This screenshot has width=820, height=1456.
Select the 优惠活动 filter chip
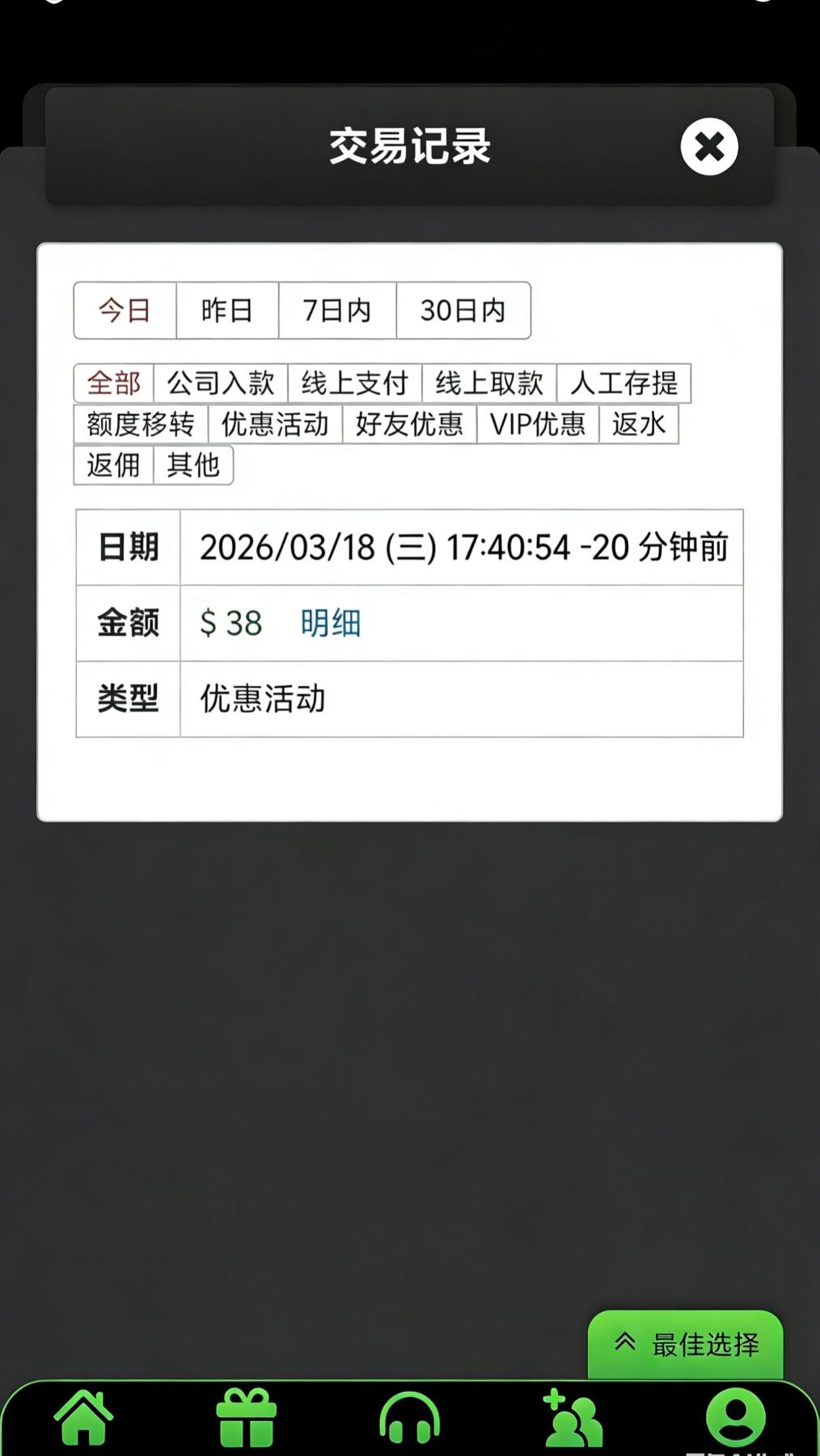pyautogui.click(x=275, y=424)
